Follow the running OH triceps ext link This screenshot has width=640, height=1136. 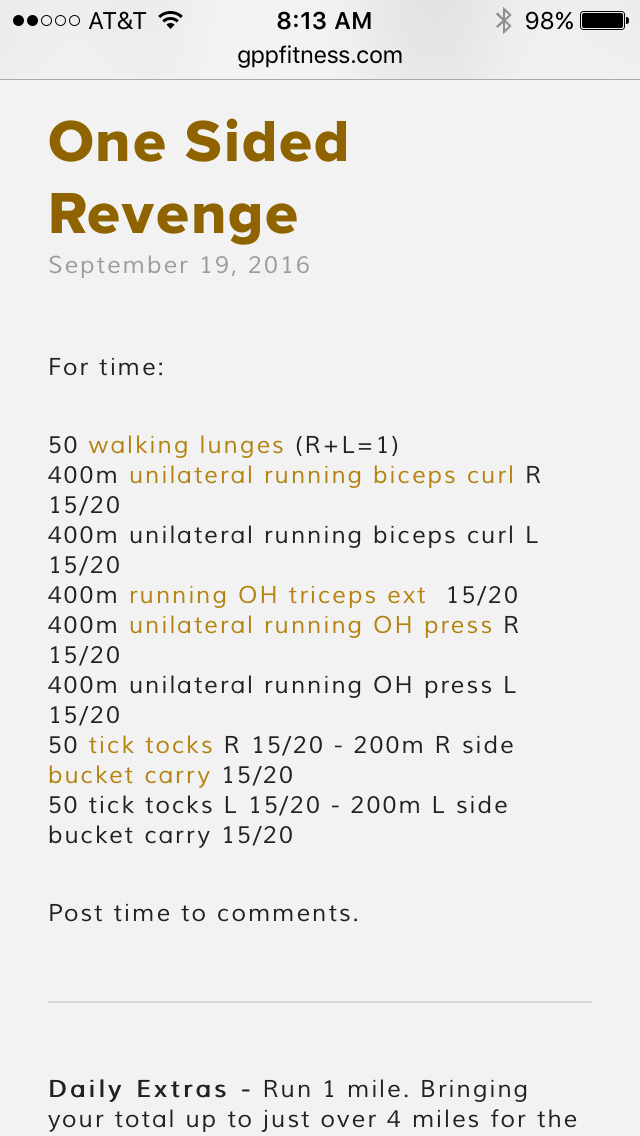point(277,595)
